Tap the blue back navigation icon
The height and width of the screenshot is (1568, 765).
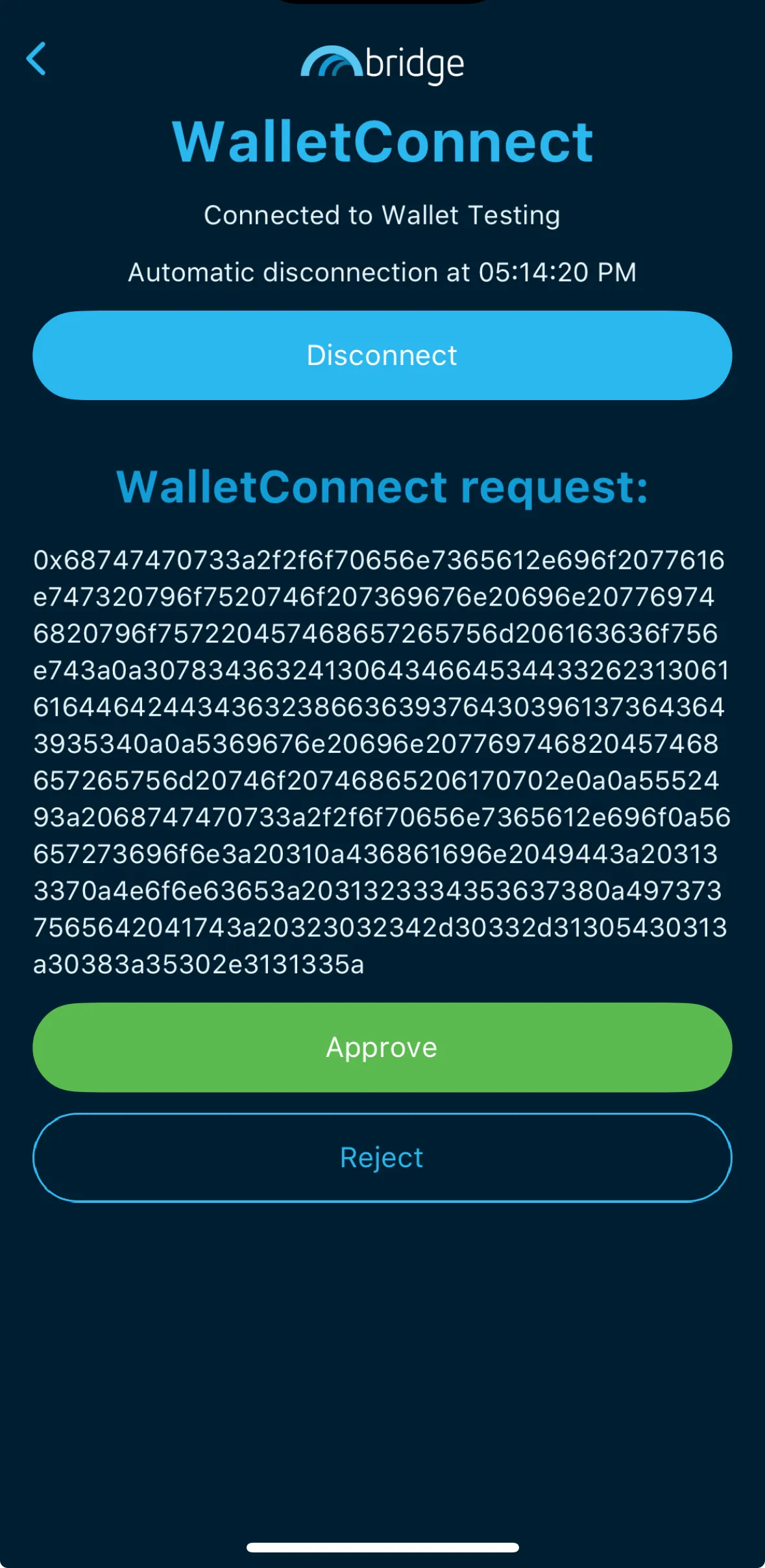[37, 60]
